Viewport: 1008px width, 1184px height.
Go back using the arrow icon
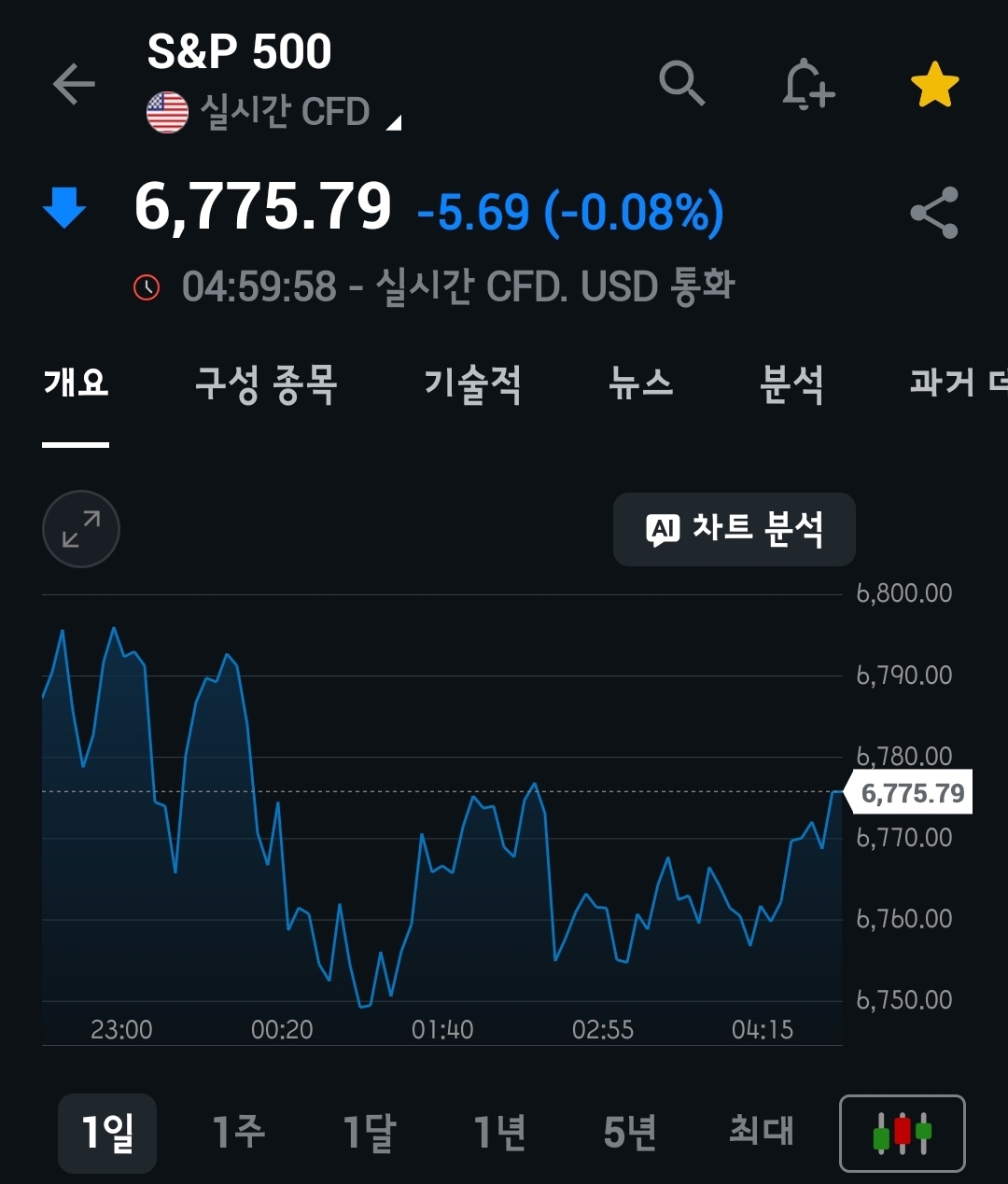pos(74,85)
